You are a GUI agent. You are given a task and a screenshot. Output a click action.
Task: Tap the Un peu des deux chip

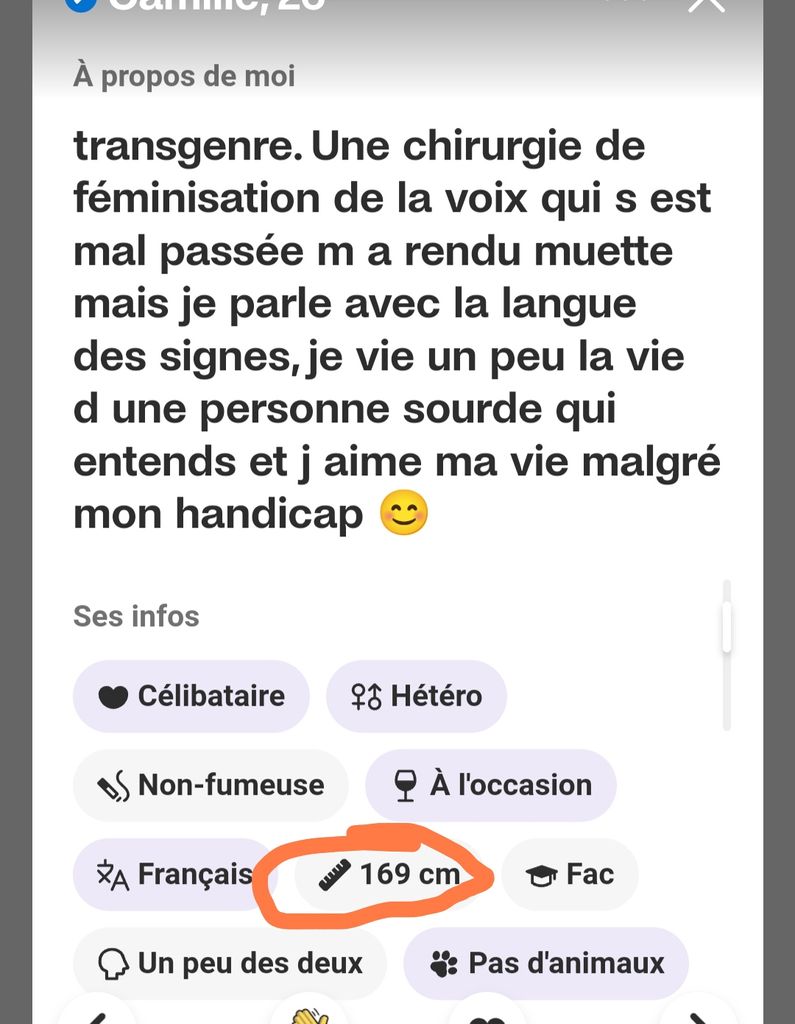[x=229, y=963]
